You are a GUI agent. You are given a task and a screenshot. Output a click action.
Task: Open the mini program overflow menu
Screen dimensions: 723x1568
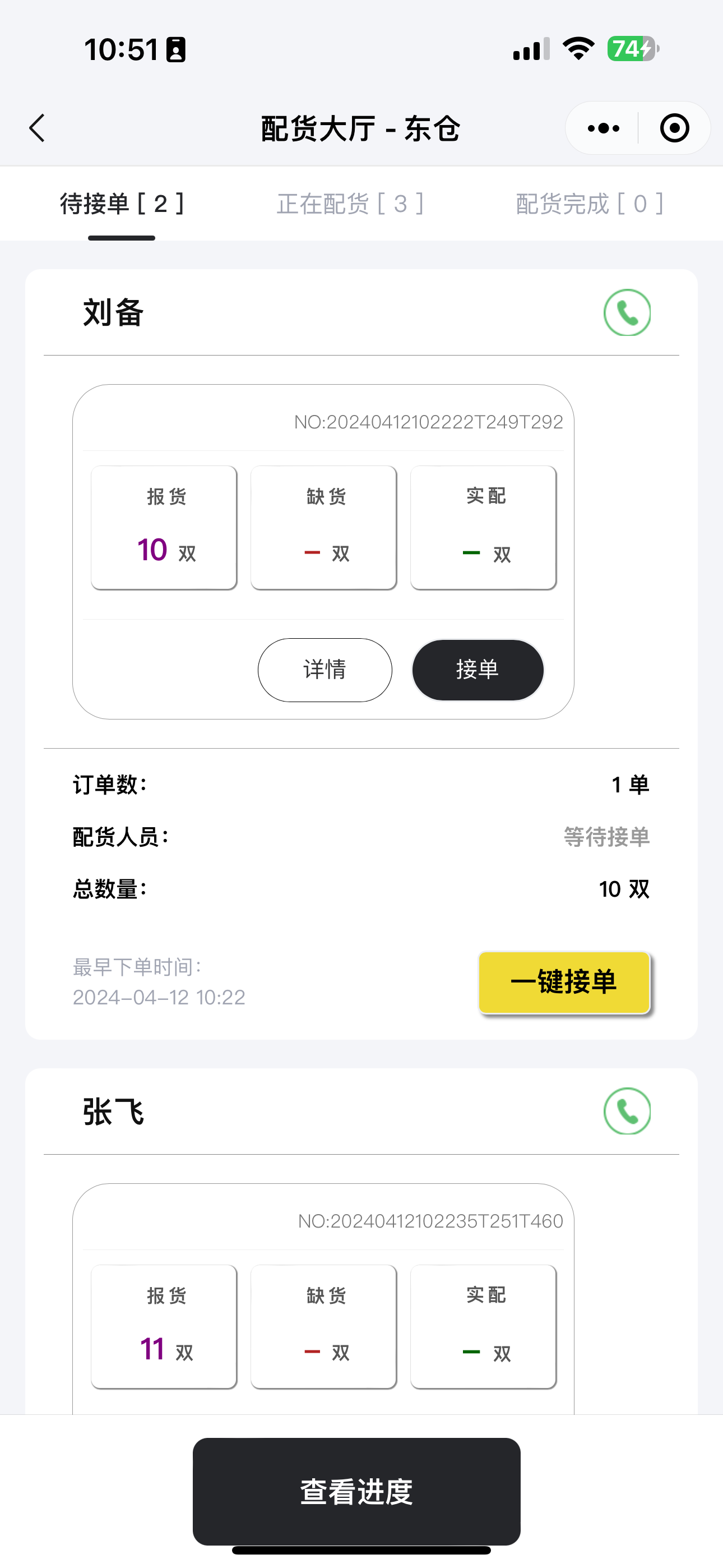coord(603,128)
